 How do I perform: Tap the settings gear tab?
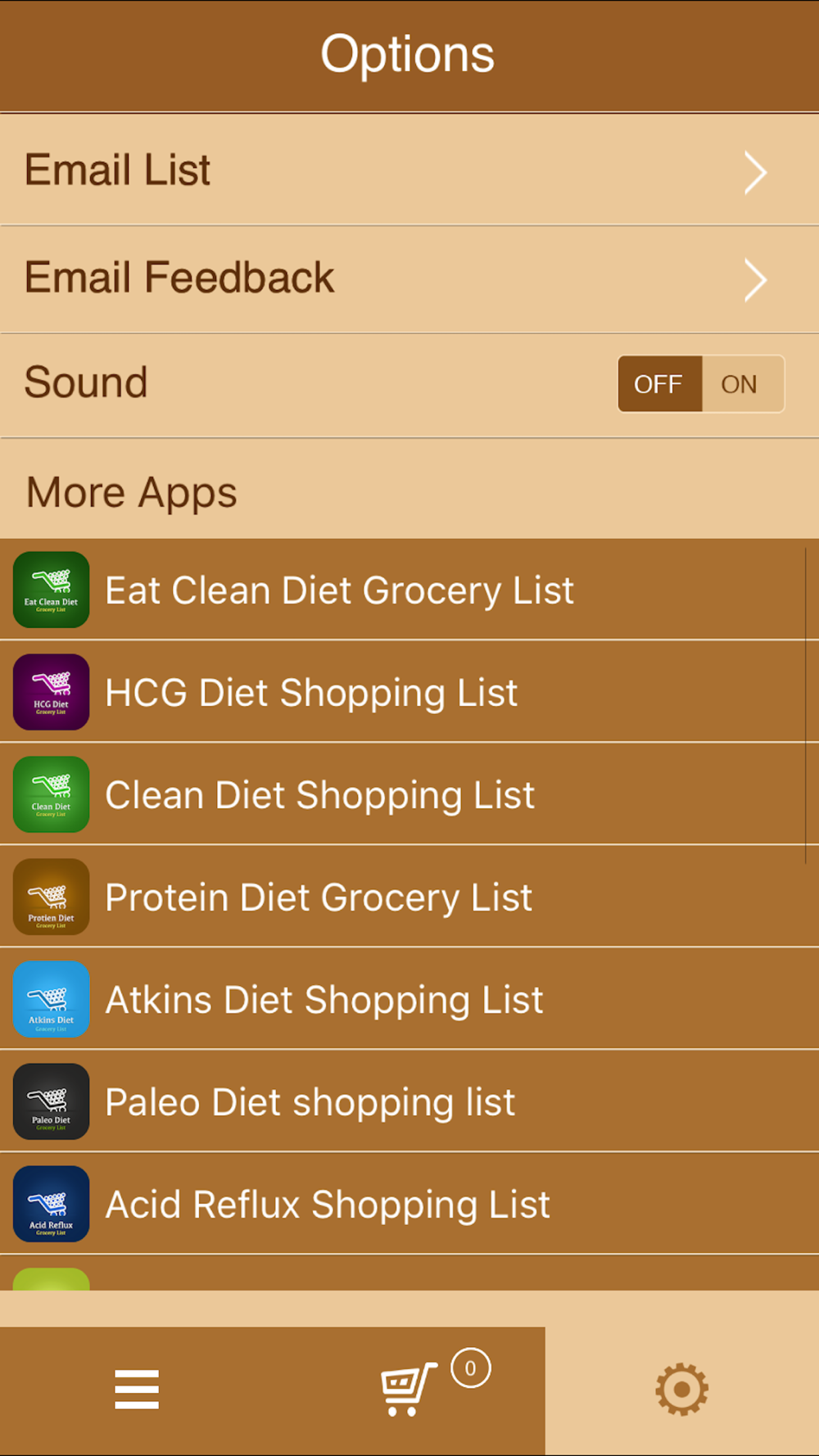coord(682,1390)
